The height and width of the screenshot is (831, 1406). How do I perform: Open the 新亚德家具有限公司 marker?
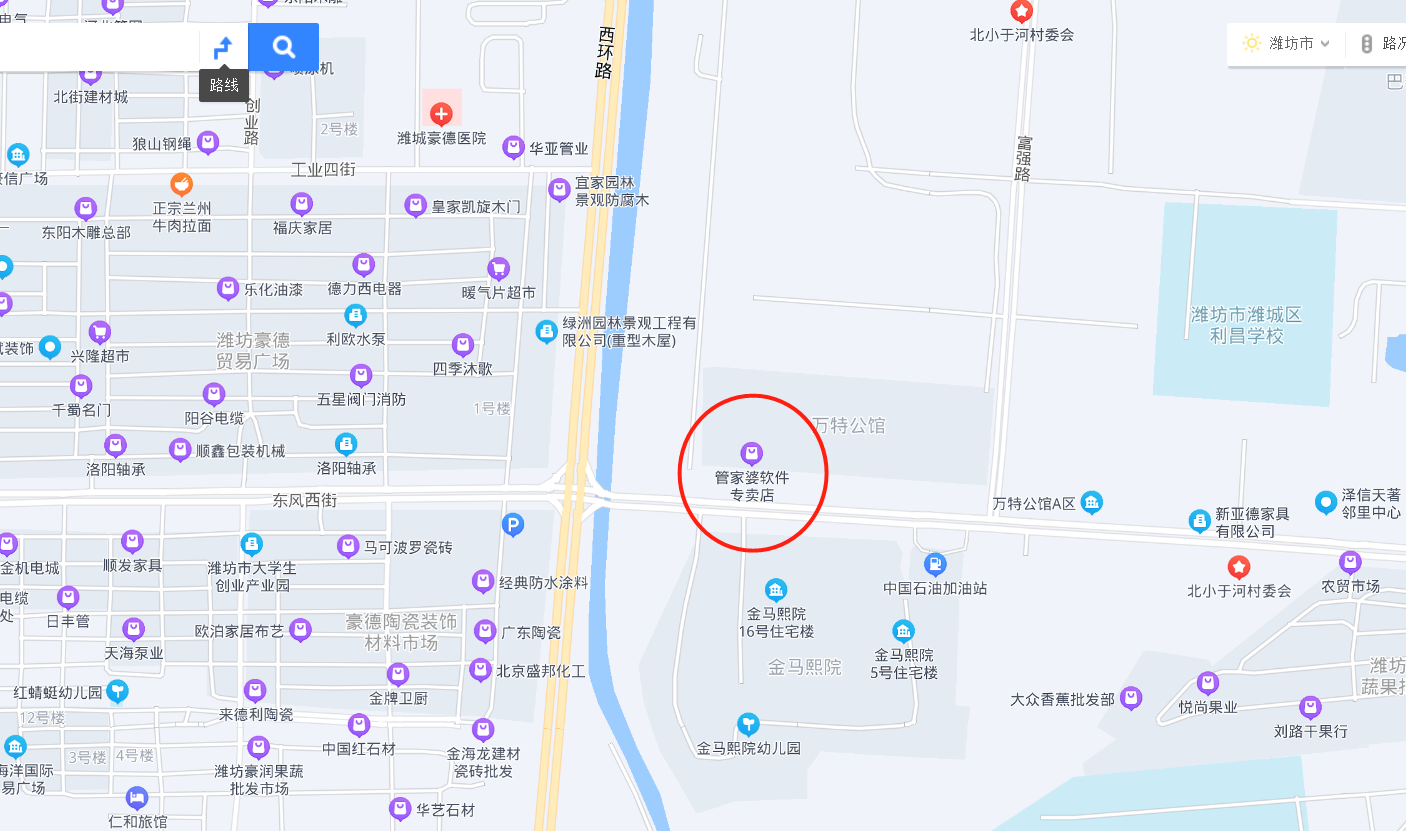(1199, 521)
